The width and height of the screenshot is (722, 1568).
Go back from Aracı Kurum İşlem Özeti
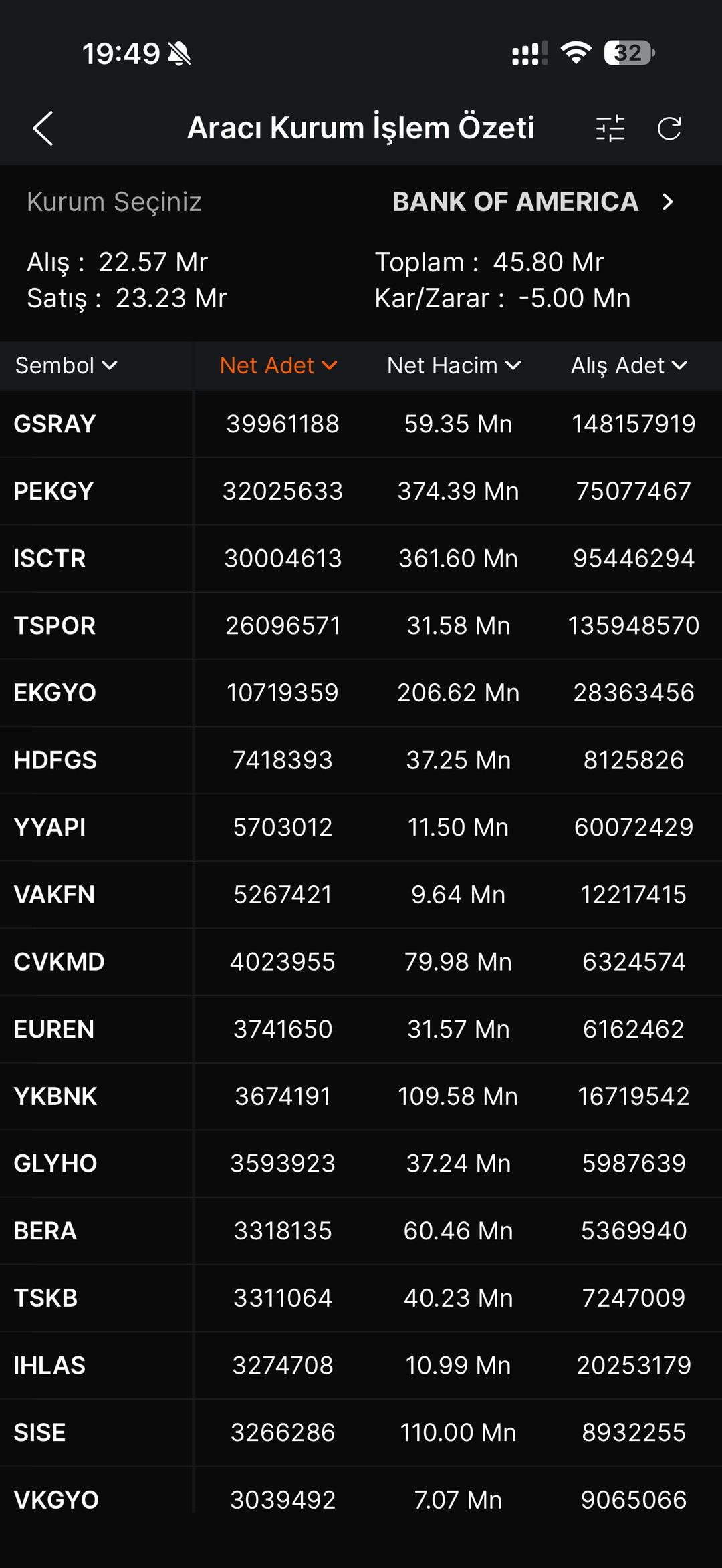[43, 128]
